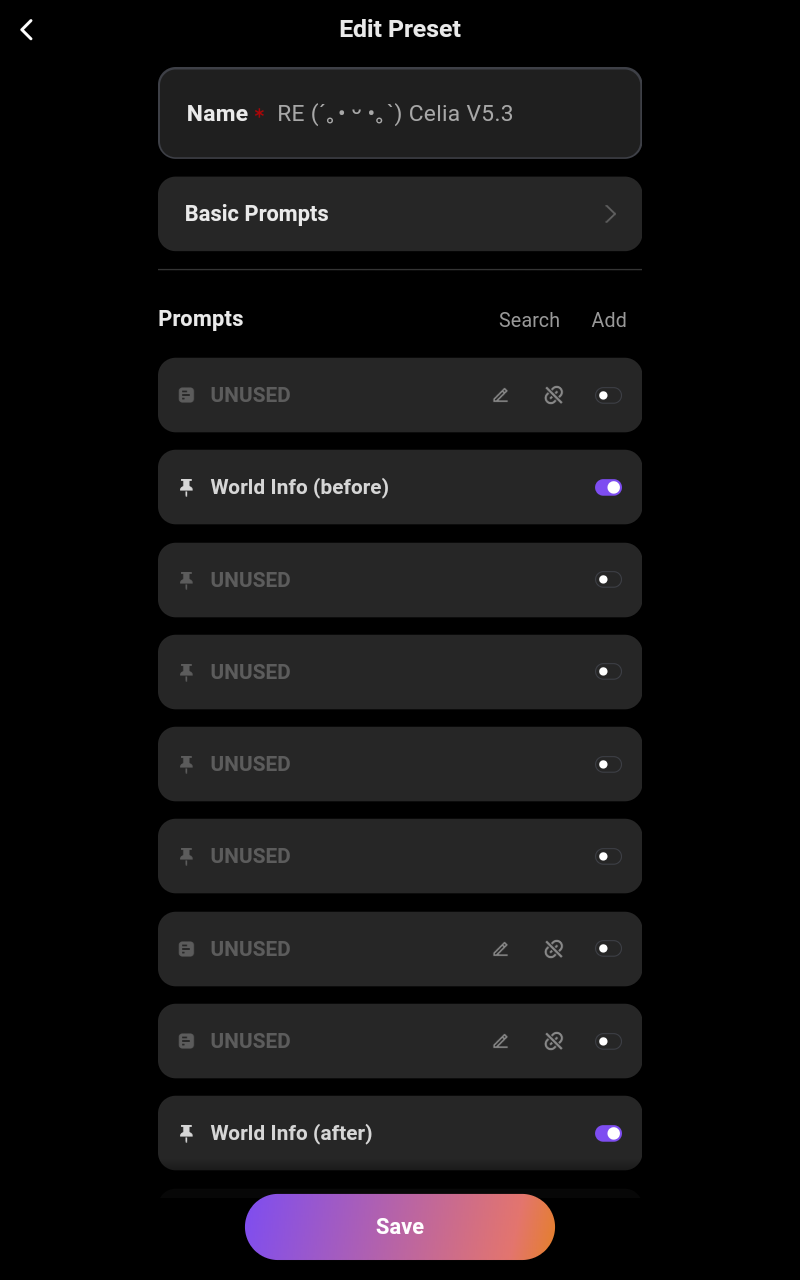This screenshot has width=800, height=1280.
Task: Tap unlink icon on UNUSED above World Info (before)
Action: click(x=554, y=395)
